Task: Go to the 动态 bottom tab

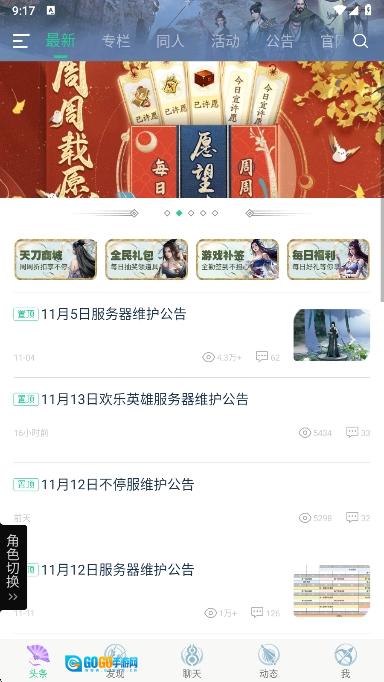Action: (x=269, y=661)
